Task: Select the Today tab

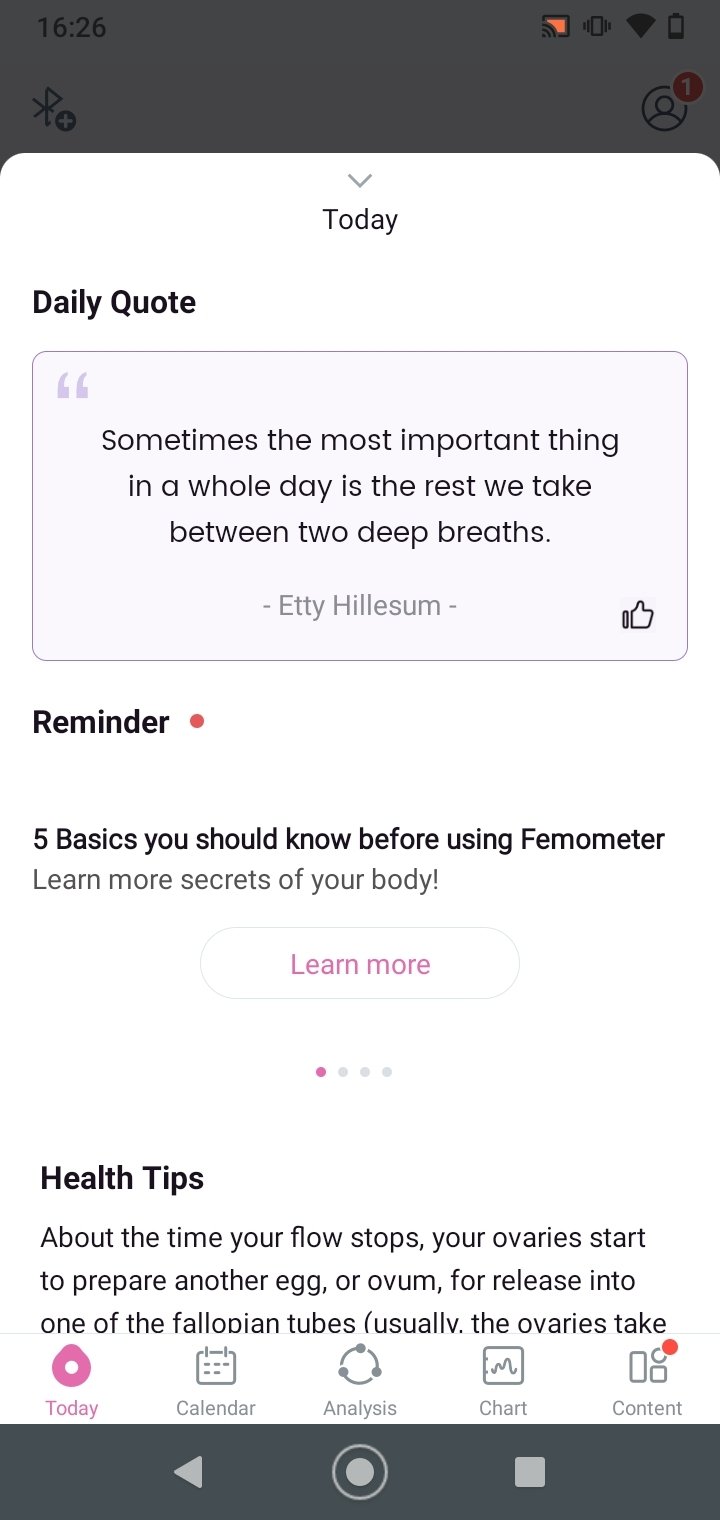Action: [x=72, y=1381]
